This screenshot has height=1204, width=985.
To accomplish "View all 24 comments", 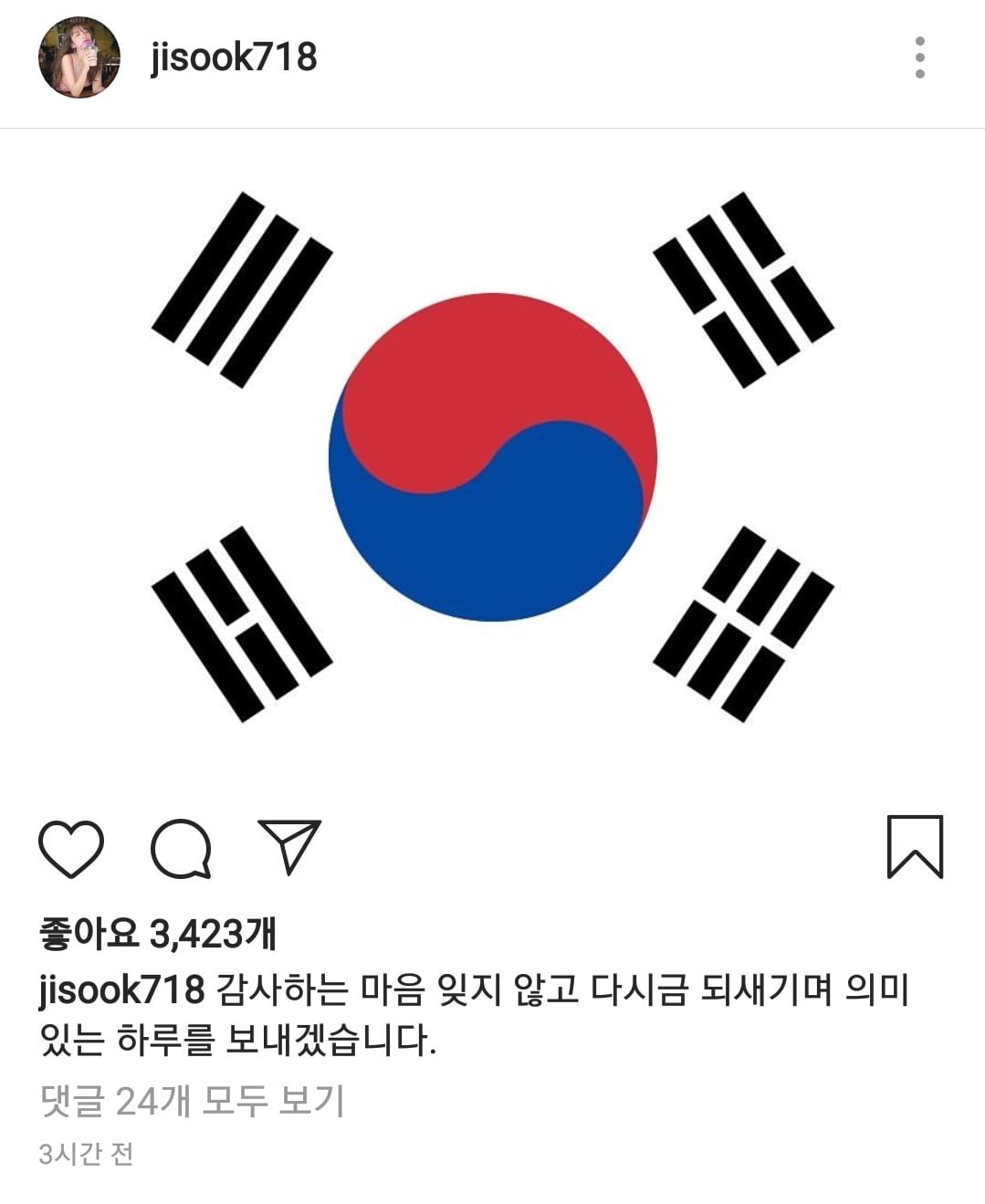I will pos(192,1101).
